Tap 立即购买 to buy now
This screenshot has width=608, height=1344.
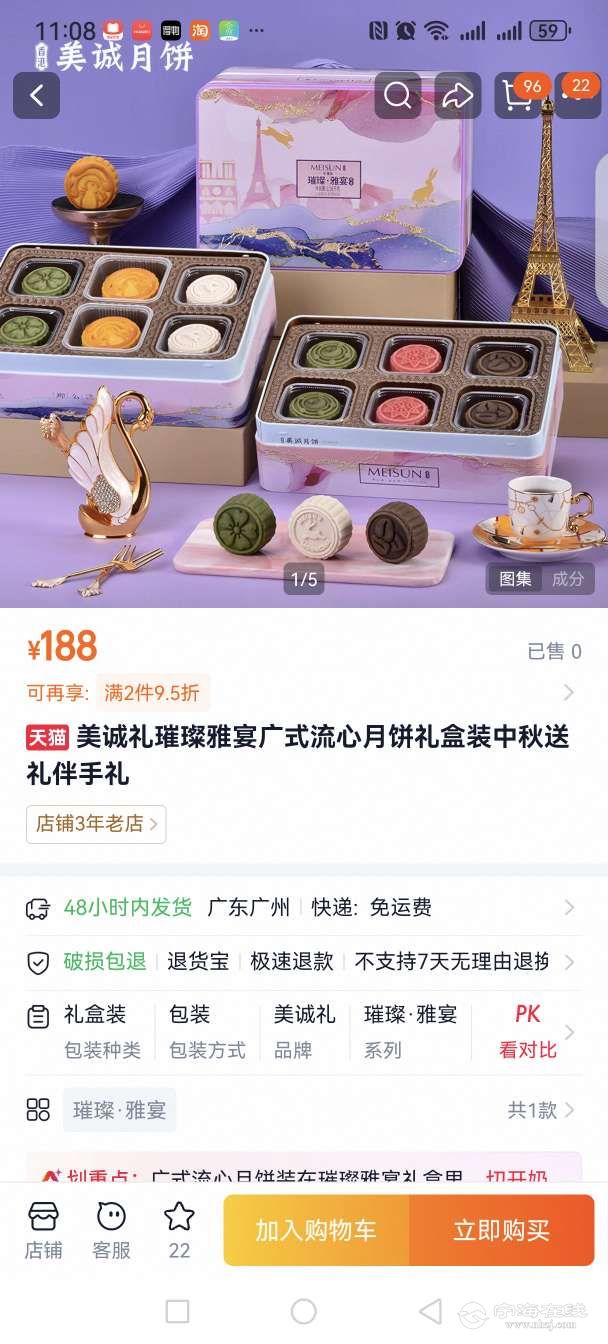click(502, 1230)
